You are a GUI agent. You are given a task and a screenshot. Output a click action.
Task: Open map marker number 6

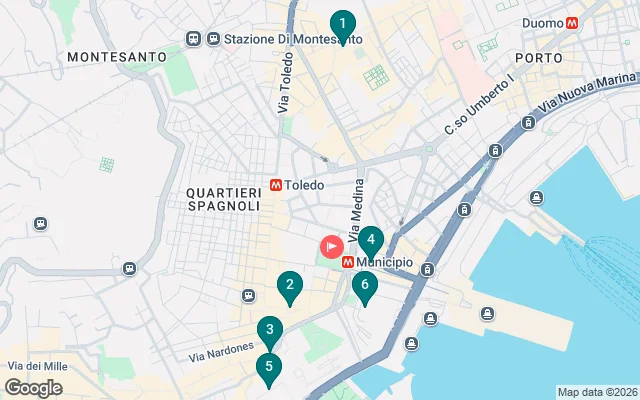click(364, 286)
